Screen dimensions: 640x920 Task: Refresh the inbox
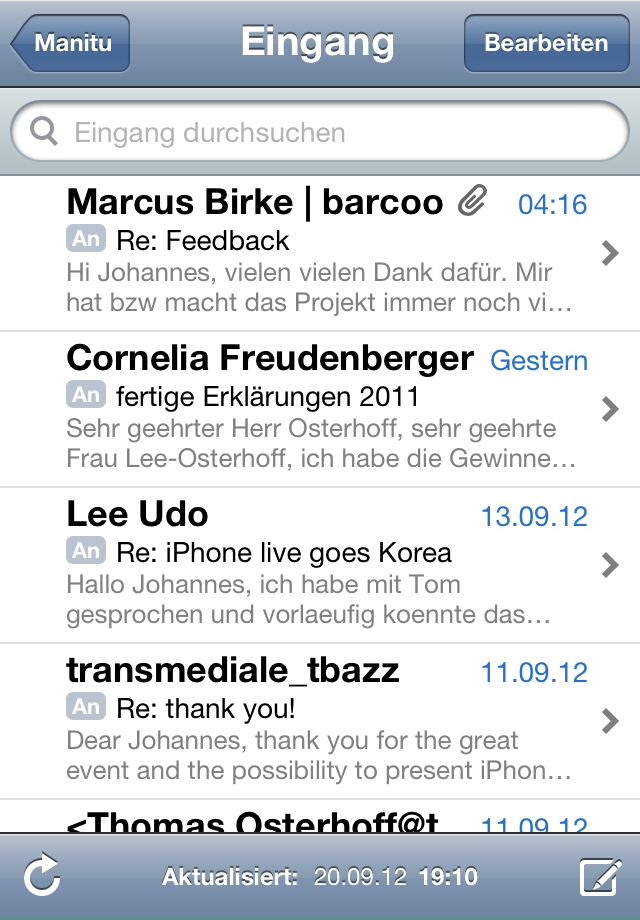click(42, 878)
